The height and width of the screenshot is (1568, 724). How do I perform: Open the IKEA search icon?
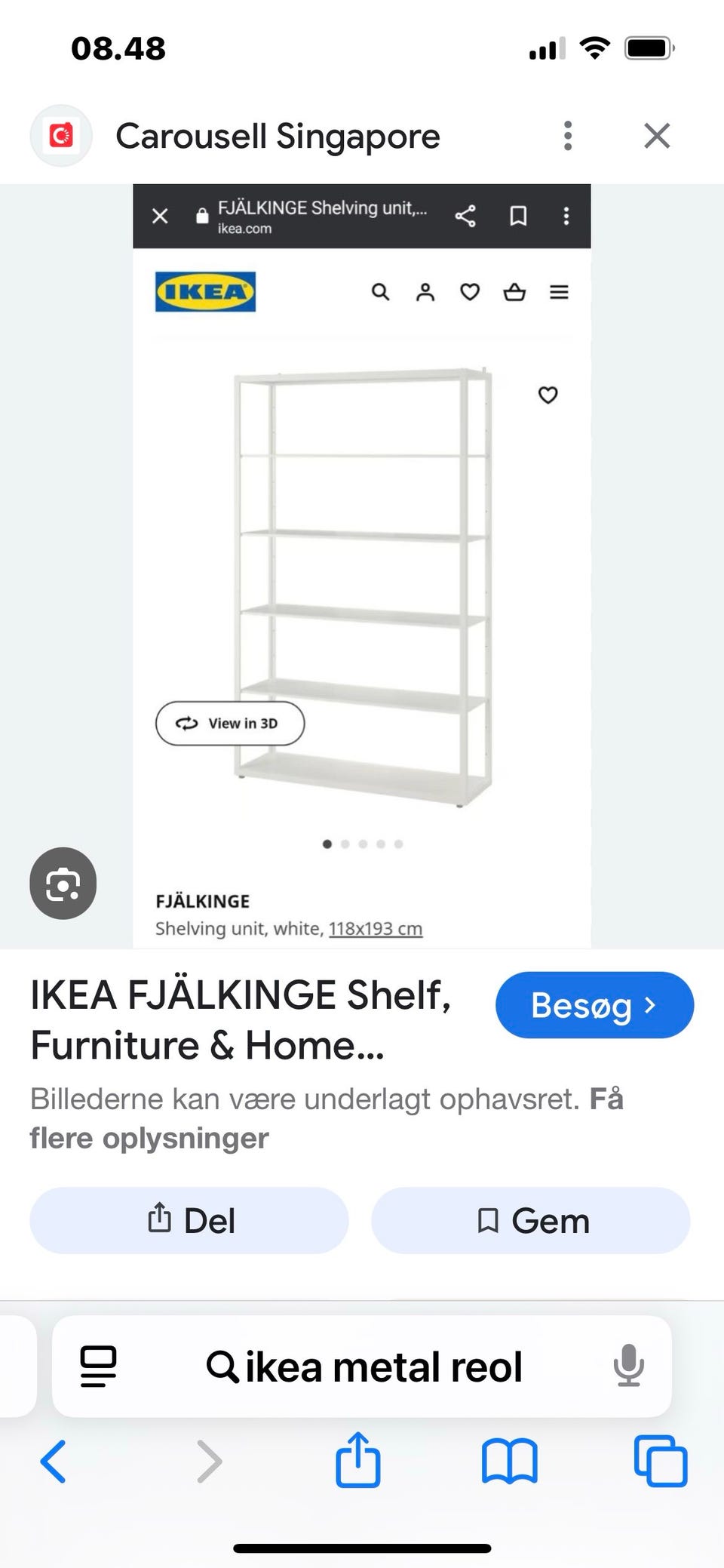[x=380, y=292]
